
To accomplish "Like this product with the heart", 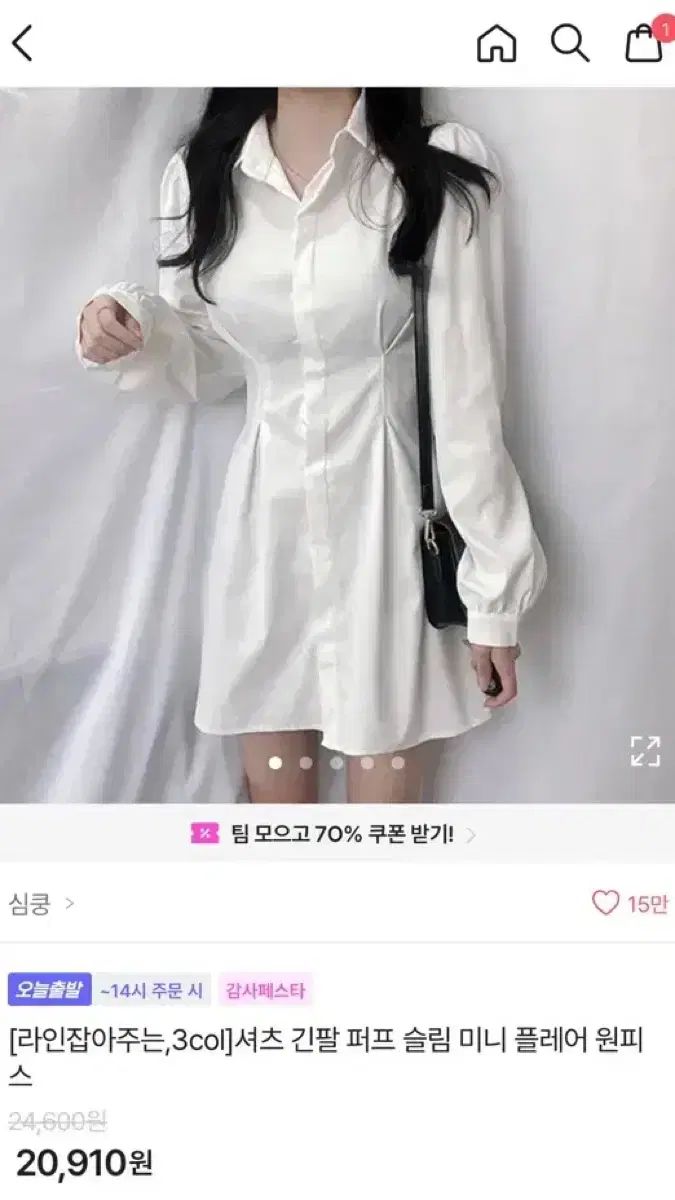I will tap(606, 904).
